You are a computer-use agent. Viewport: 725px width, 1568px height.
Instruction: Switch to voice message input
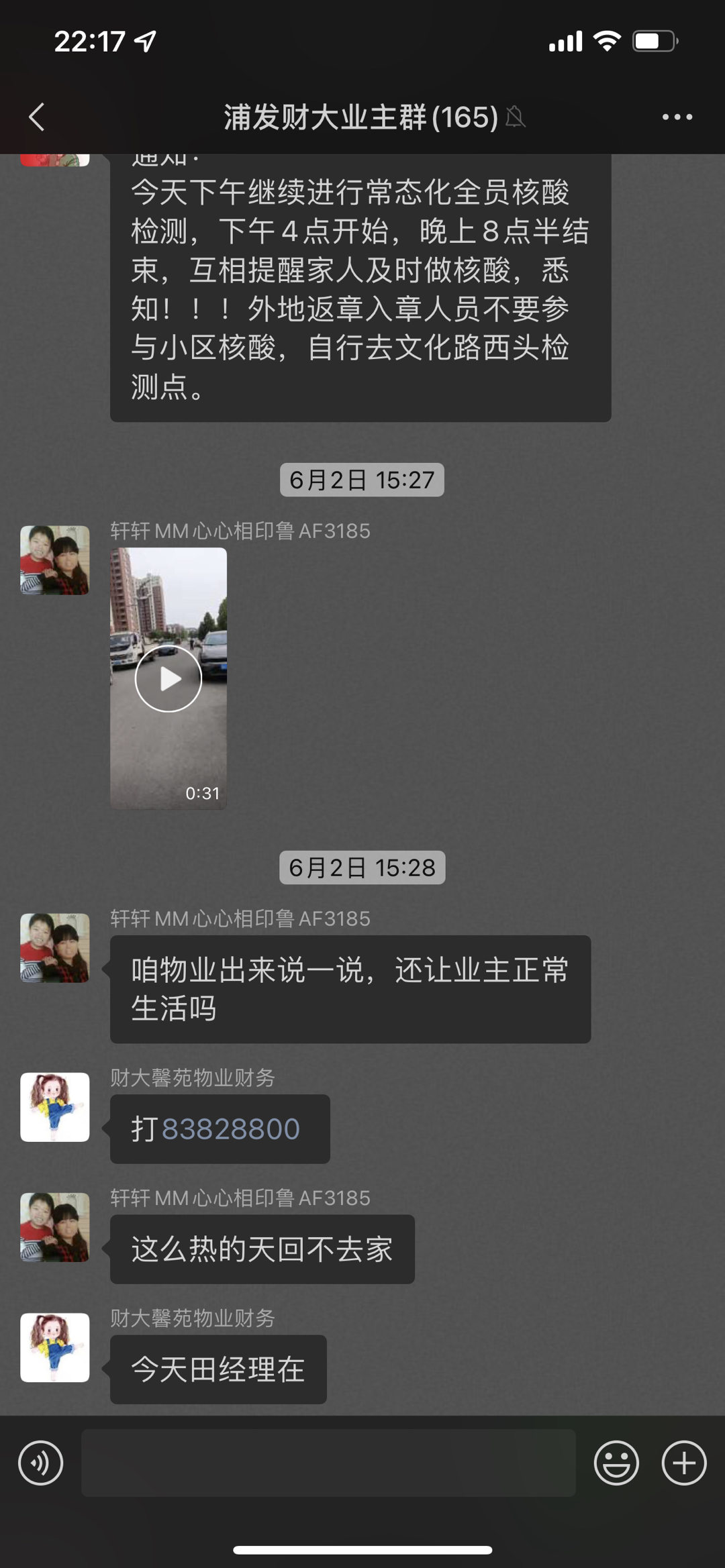pyautogui.click(x=40, y=1463)
